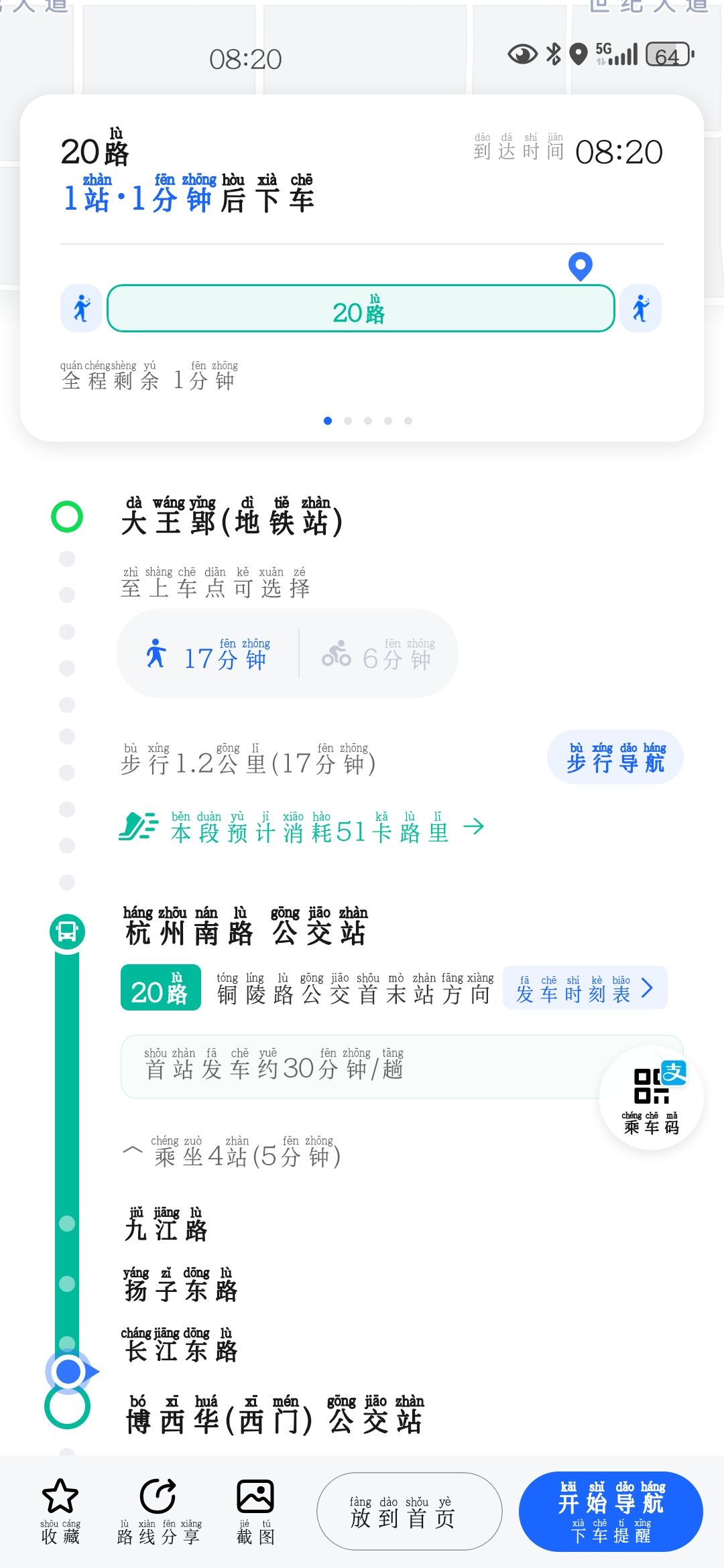Open the 发车时刻表 timetable
The image size is (724, 1568).
[585, 987]
